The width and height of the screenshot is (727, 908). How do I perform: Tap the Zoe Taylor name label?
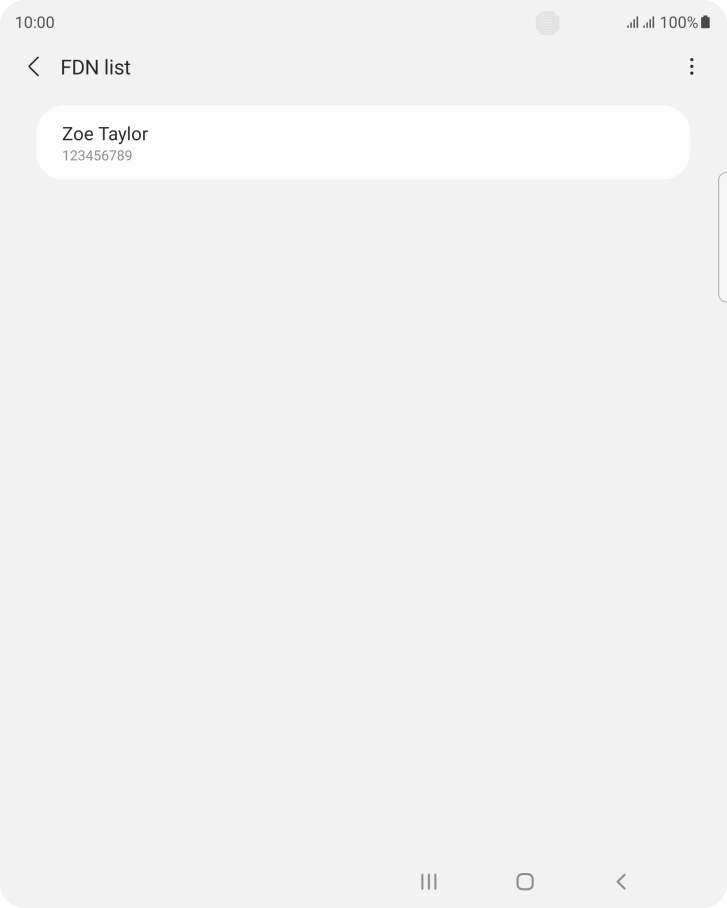coord(104,133)
